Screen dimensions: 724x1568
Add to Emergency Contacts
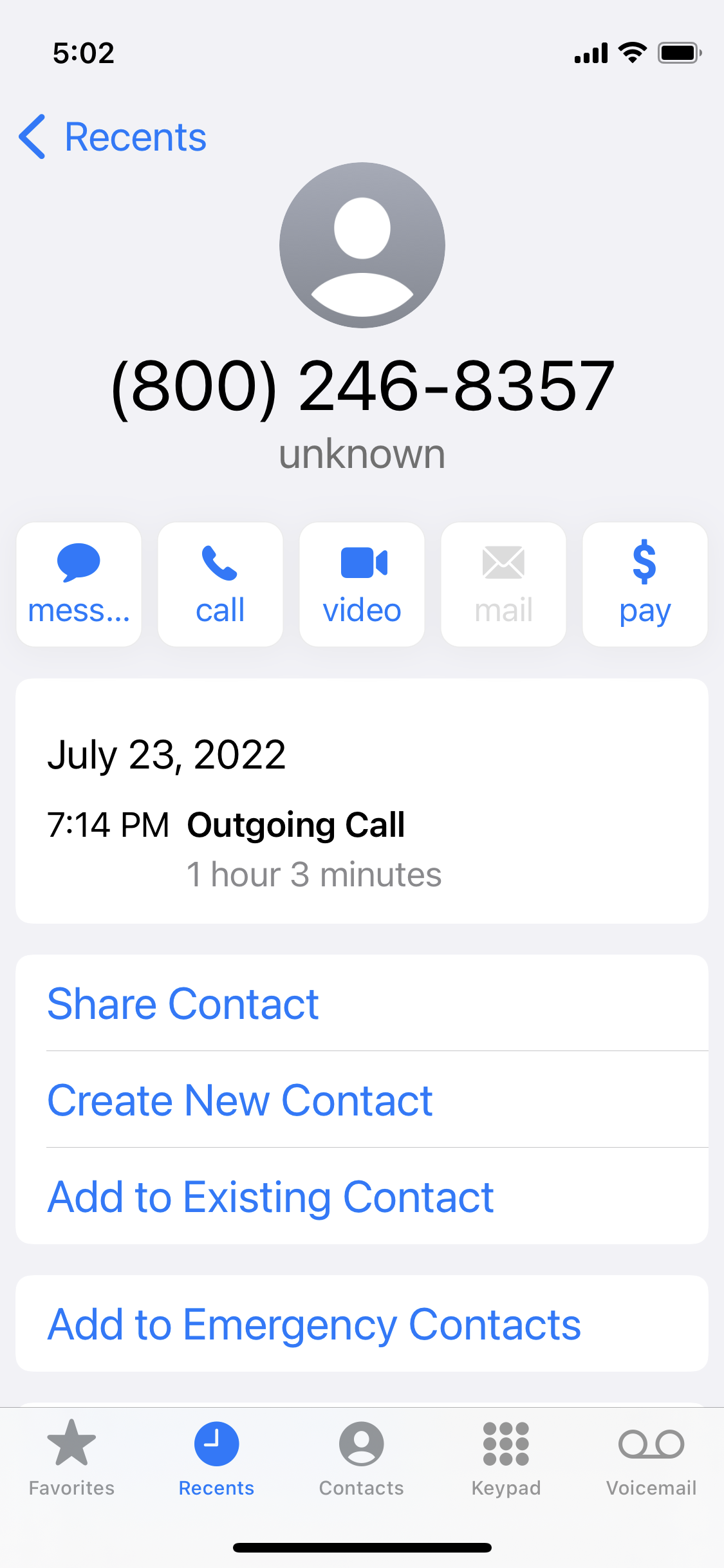(314, 1324)
